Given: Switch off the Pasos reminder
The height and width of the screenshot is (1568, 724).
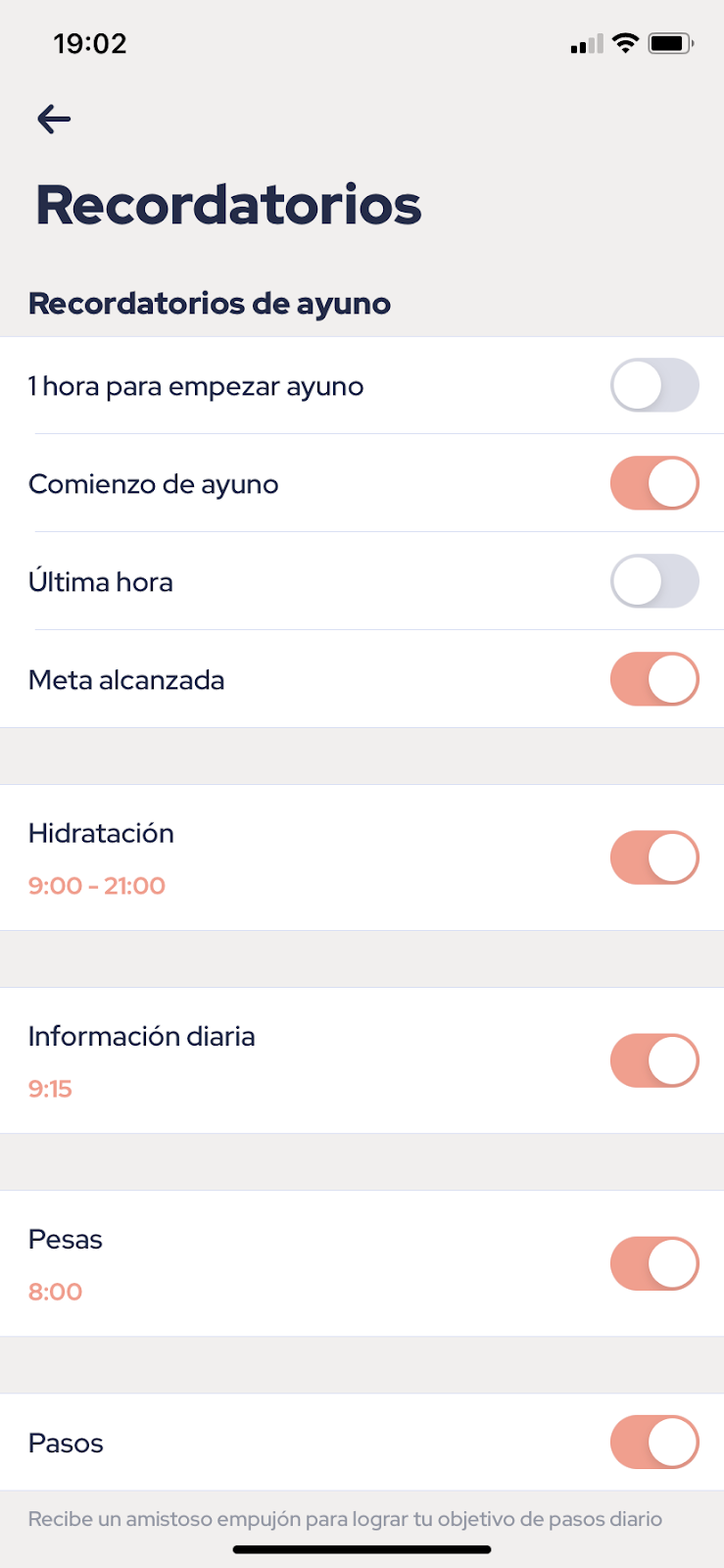Looking at the screenshot, I should click(x=654, y=1442).
